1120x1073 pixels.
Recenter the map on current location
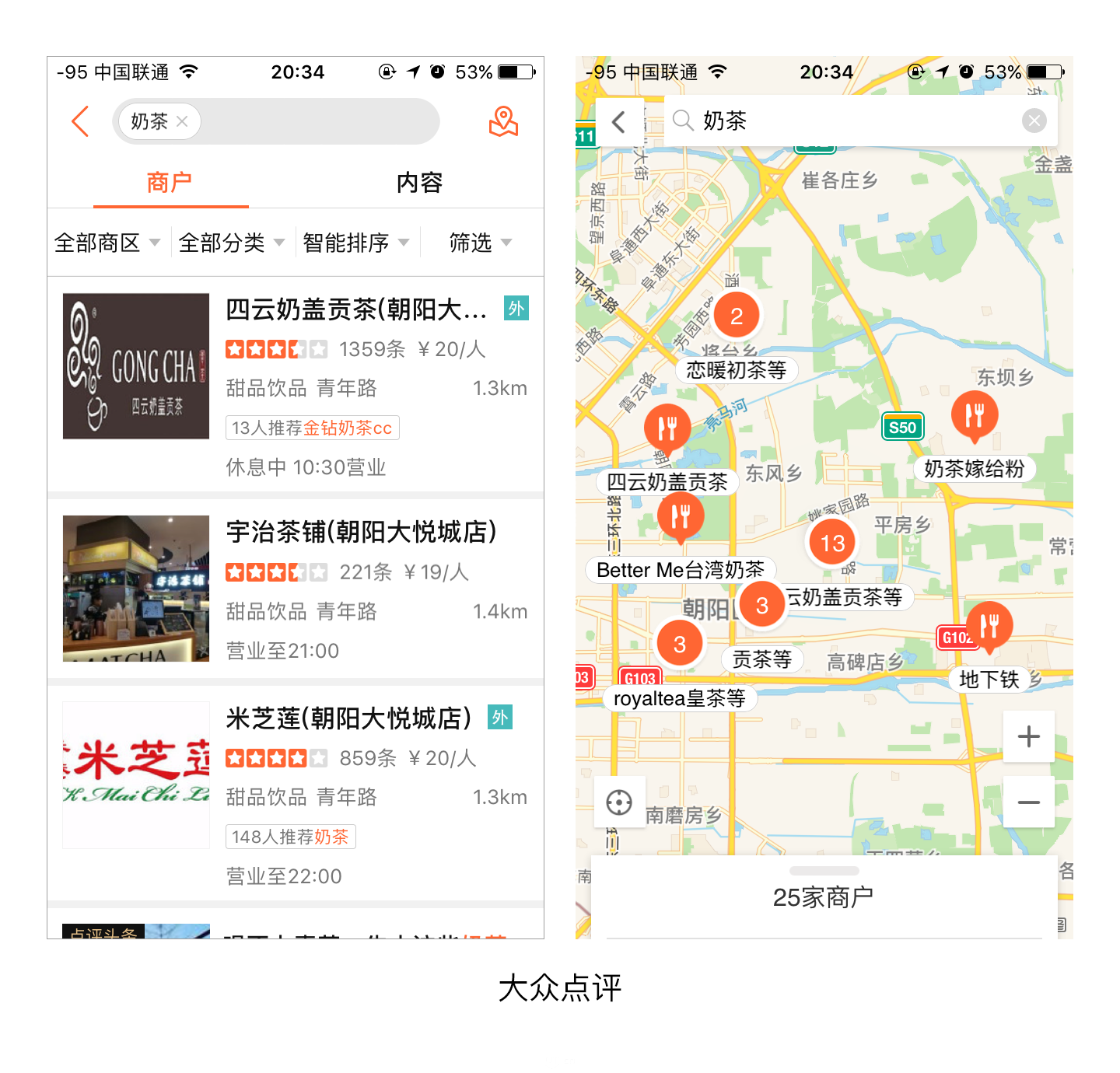click(619, 802)
